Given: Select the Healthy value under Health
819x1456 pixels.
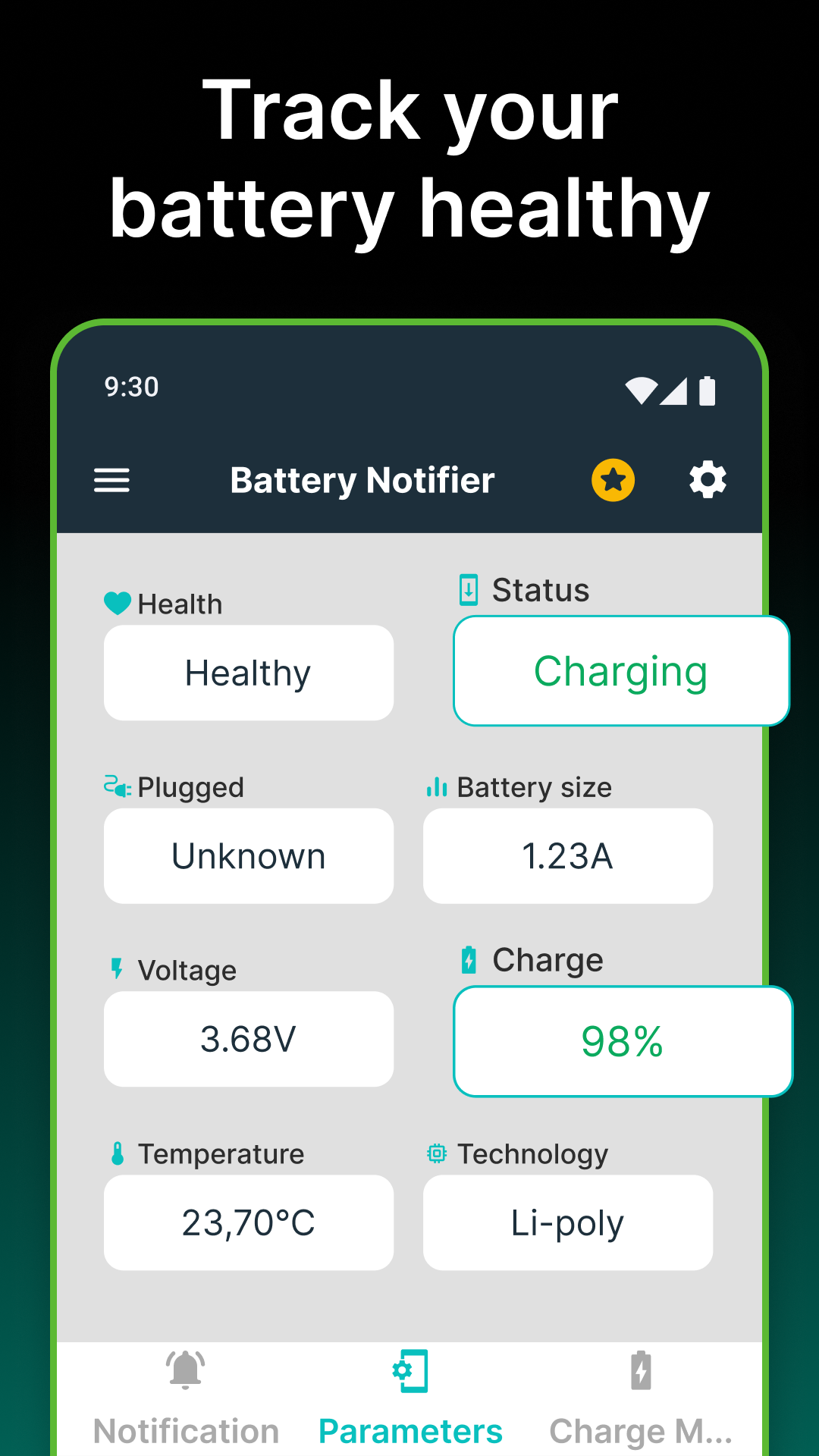Looking at the screenshot, I should tap(249, 672).
